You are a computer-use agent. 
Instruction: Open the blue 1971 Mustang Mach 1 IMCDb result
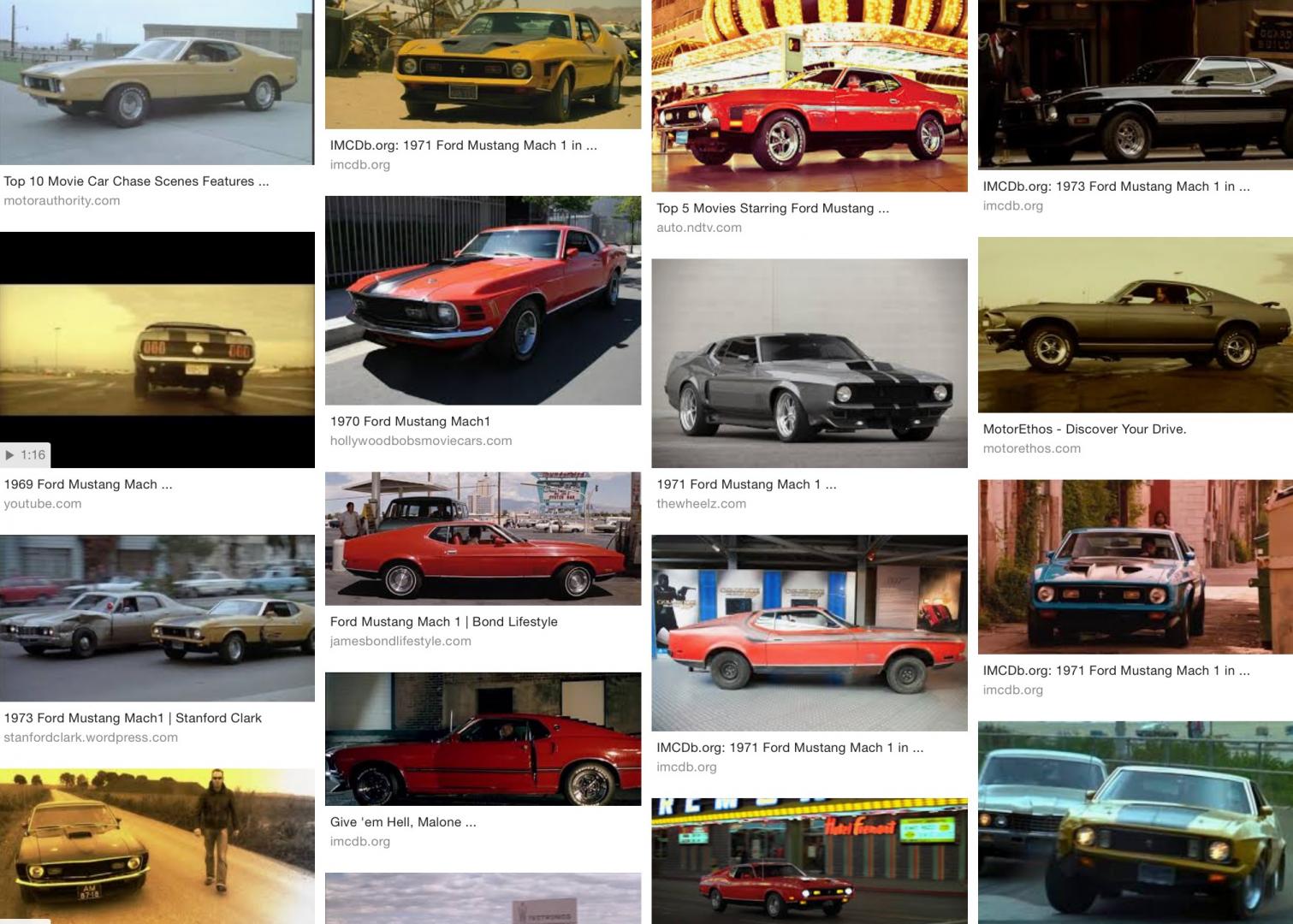[1135, 566]
